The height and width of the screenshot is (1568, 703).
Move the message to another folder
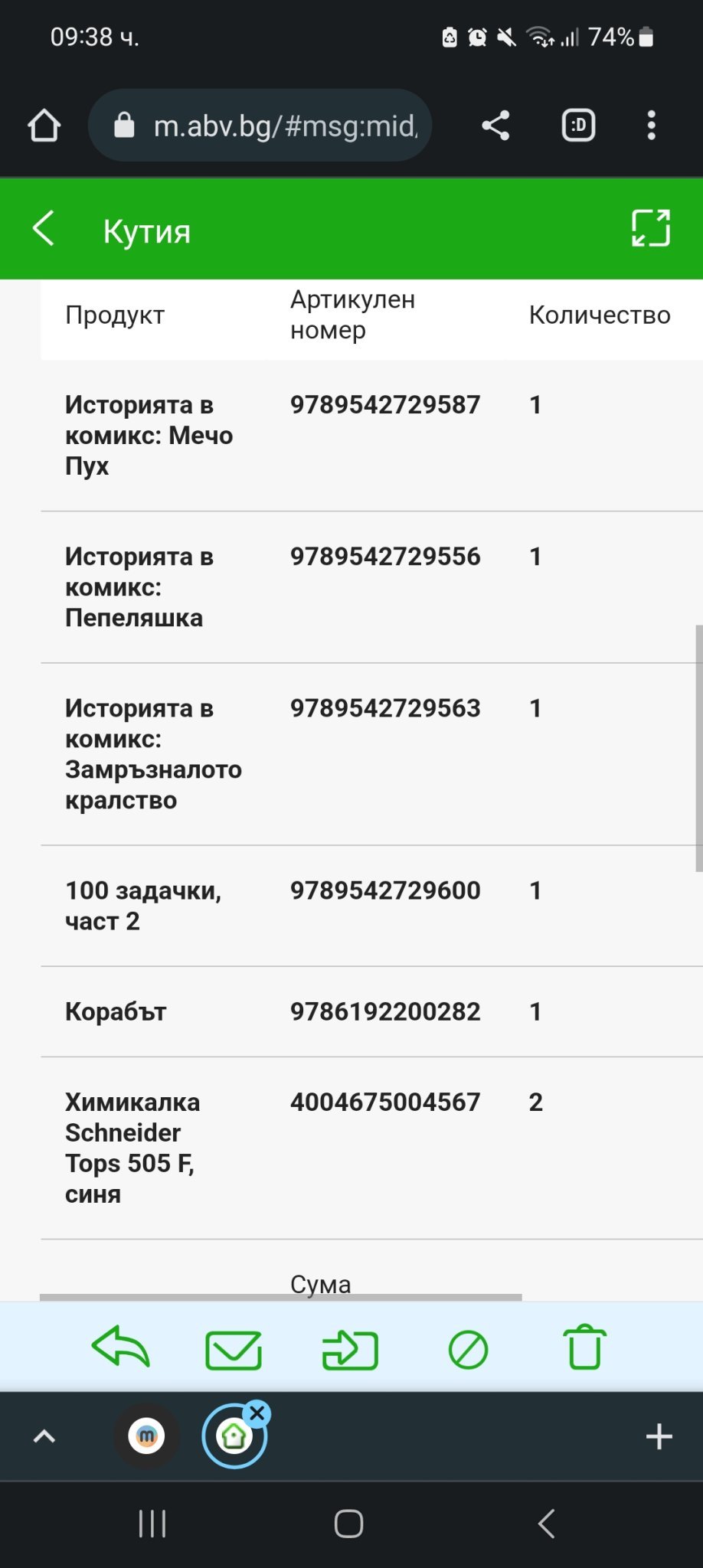(350, 1349)
